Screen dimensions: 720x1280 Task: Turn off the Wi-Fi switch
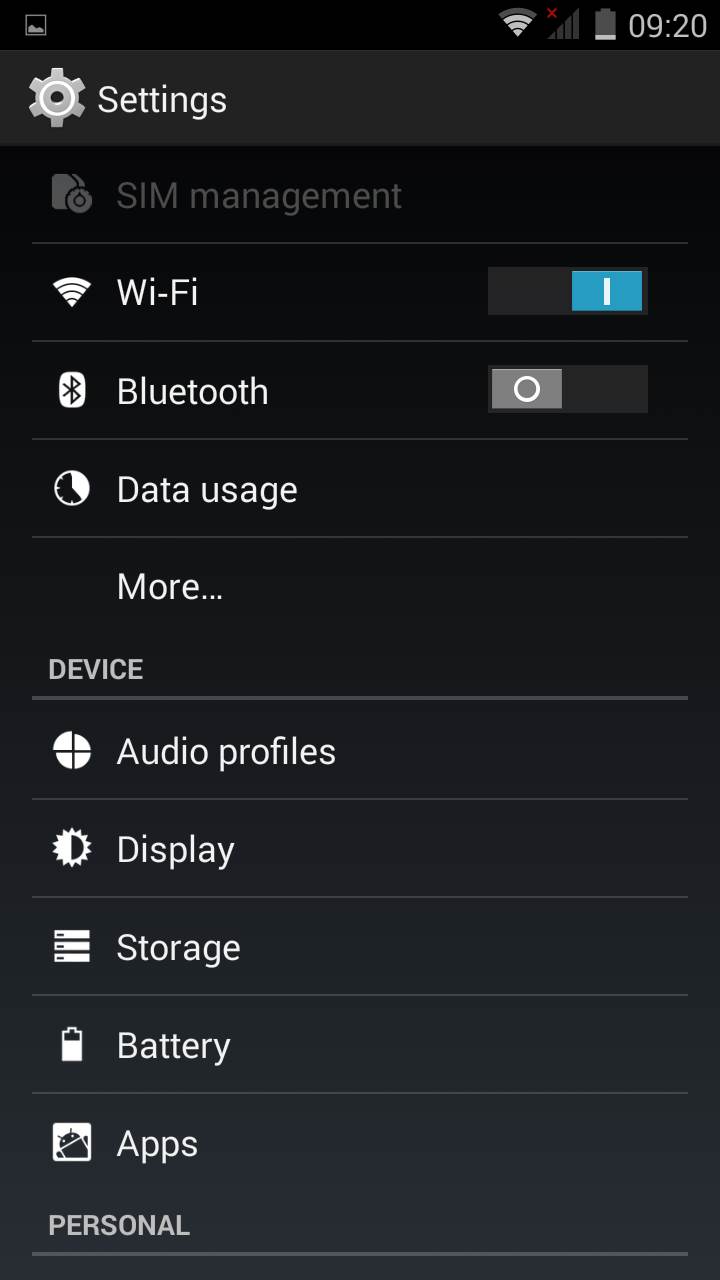[x=567, y=292]
